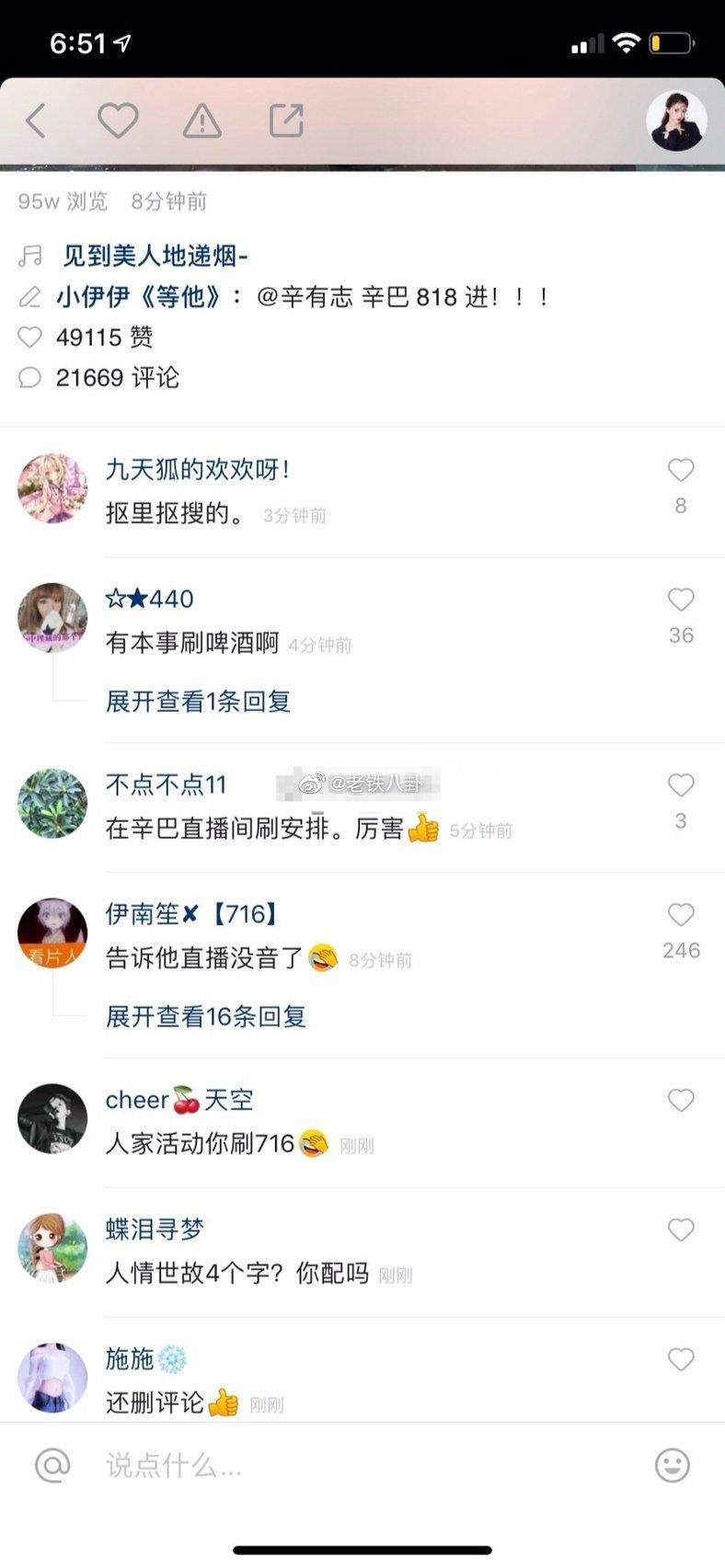725x1568 pixels.
Task: Tap the @ mention icon in the comment bar
Action: pos(52,1465)
